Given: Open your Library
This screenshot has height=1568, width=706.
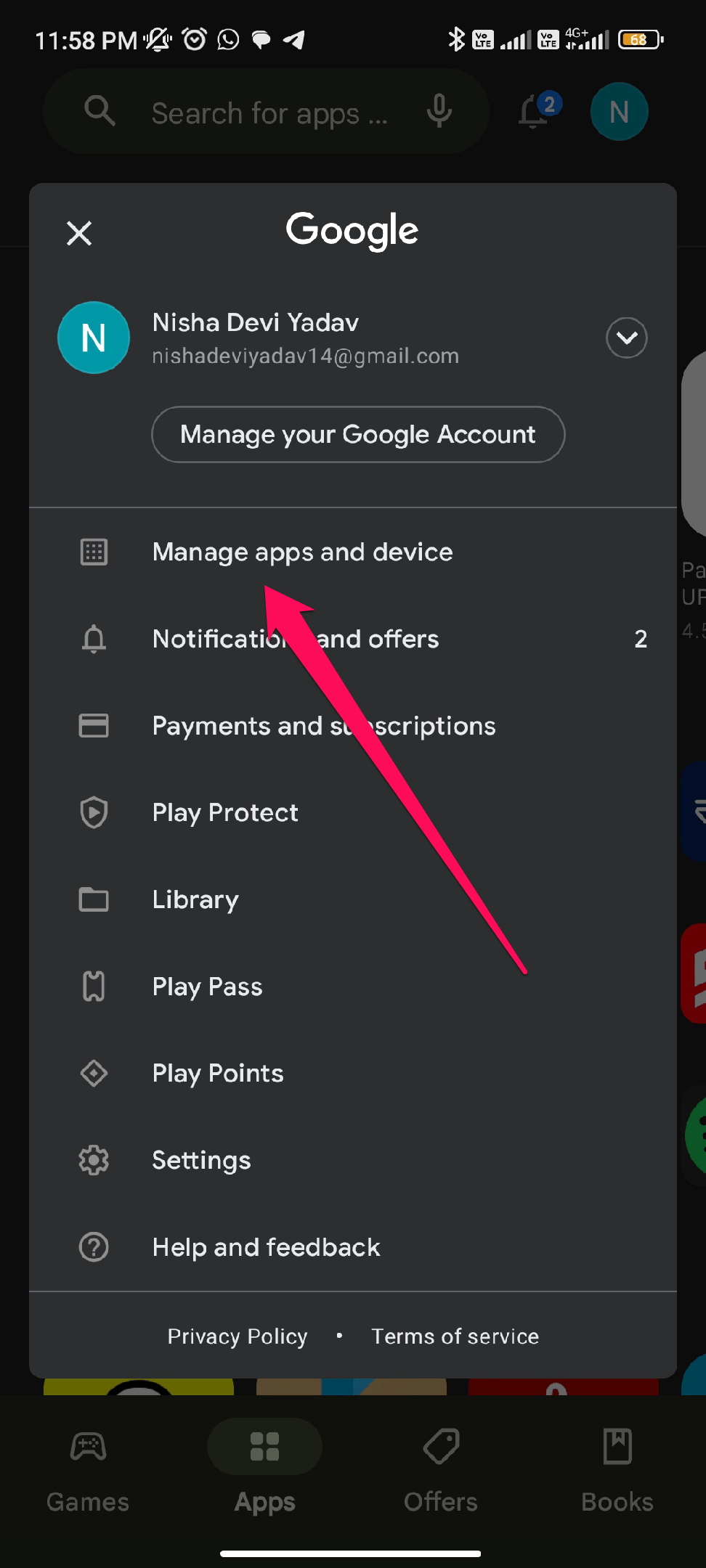Looking at the screenshot, I should [195, 899].
